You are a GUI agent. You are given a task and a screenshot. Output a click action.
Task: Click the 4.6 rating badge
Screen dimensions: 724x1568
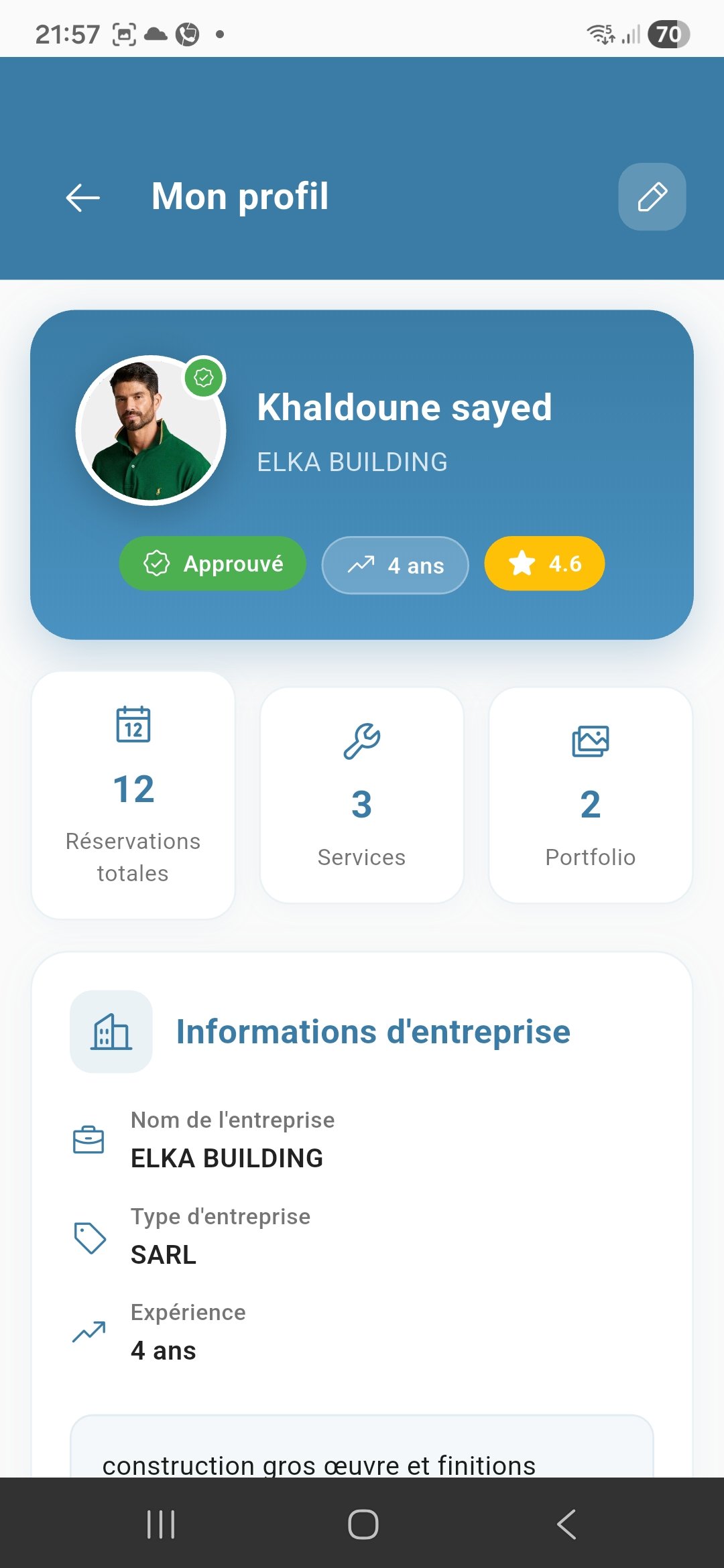tap(544, 564)
